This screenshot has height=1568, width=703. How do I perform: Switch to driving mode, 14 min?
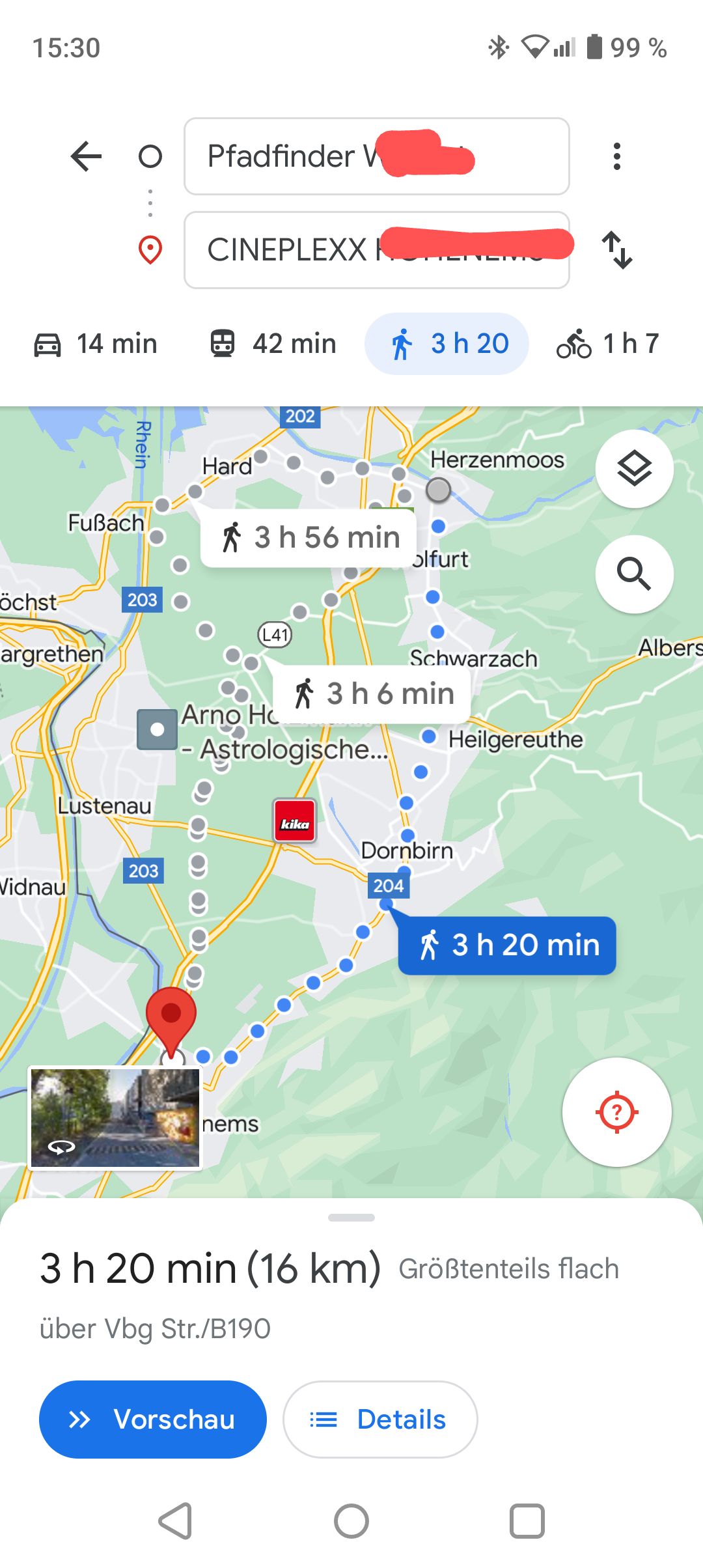pos(96,344)
